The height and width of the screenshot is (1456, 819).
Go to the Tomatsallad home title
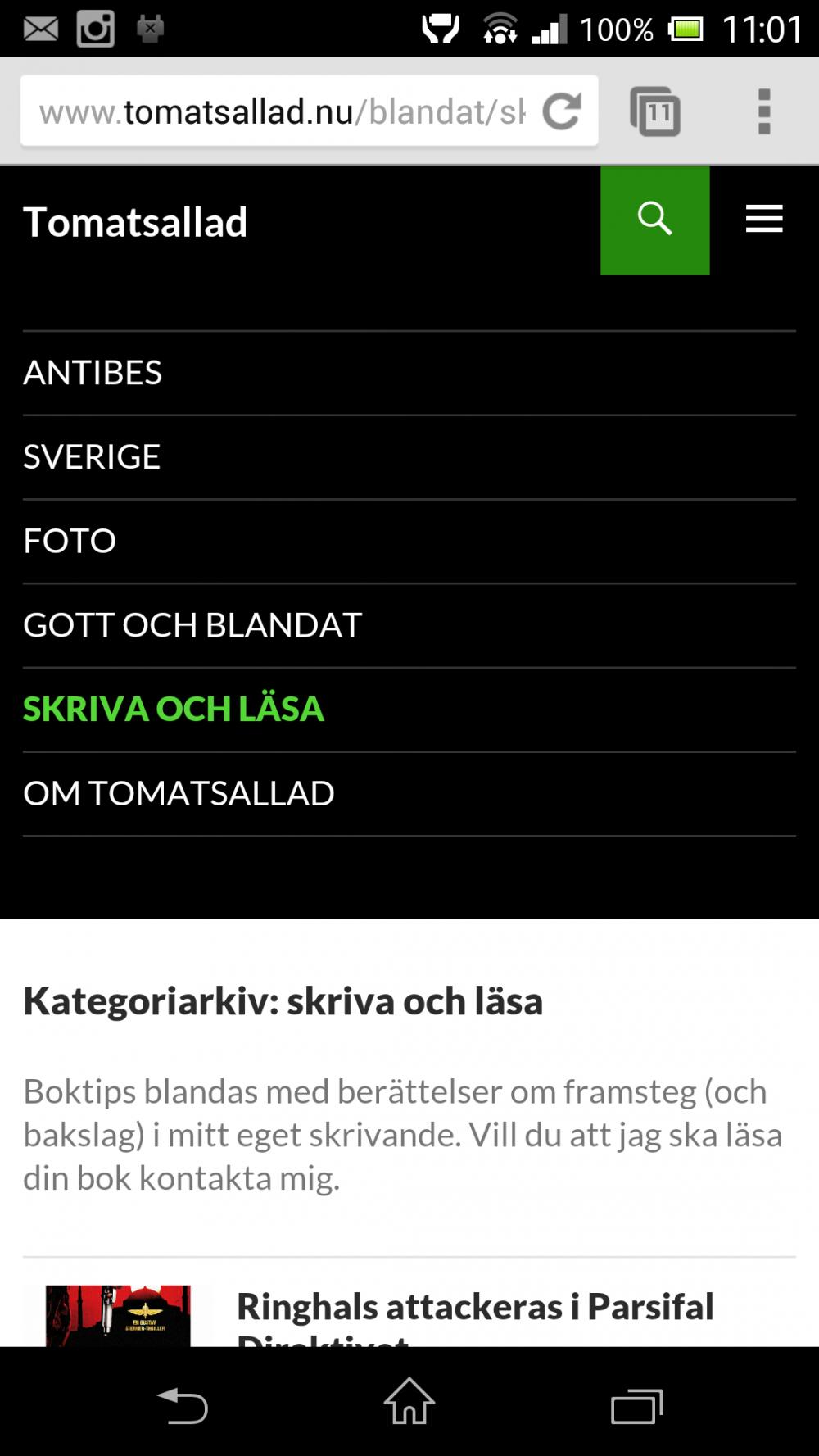coord(135,222)
